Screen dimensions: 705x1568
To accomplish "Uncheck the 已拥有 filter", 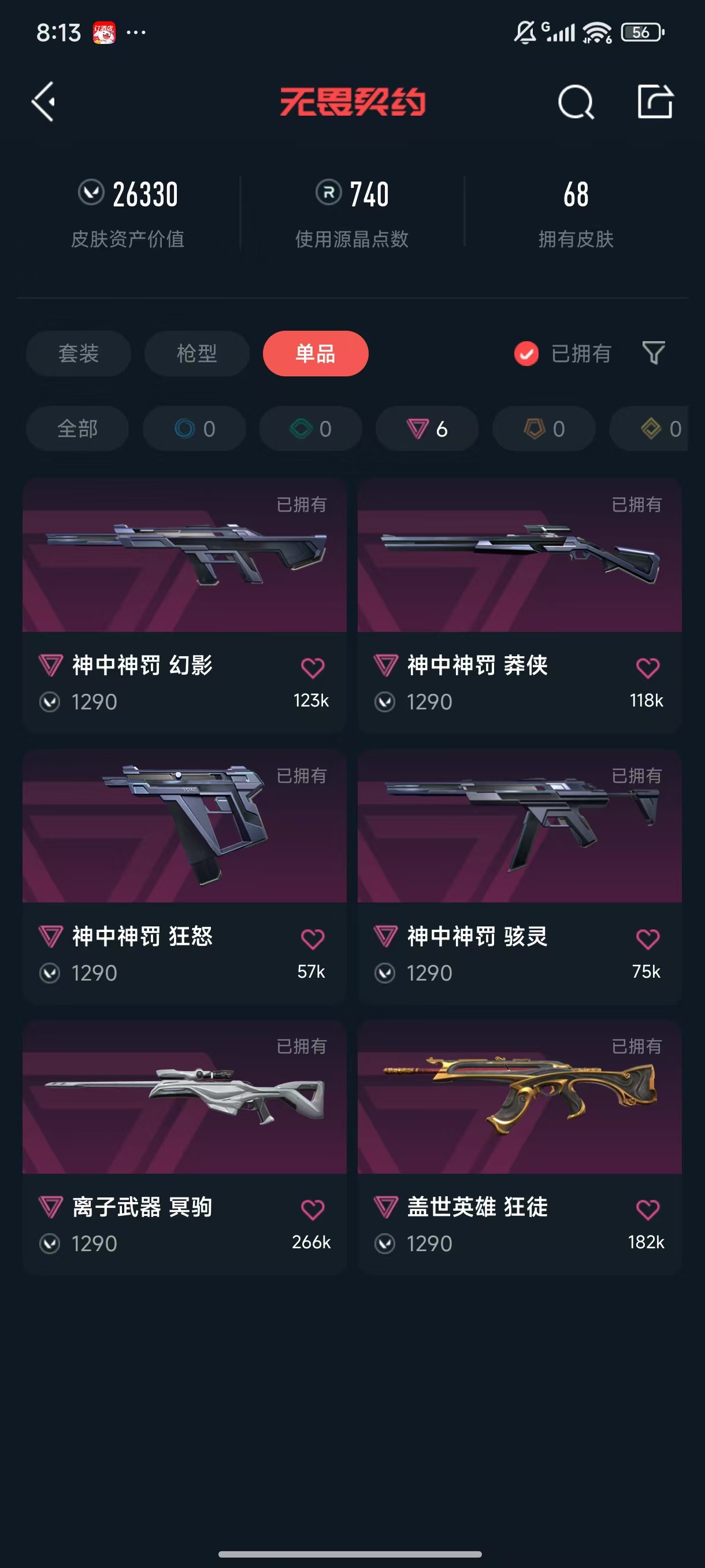I will [x=526, y=354].
